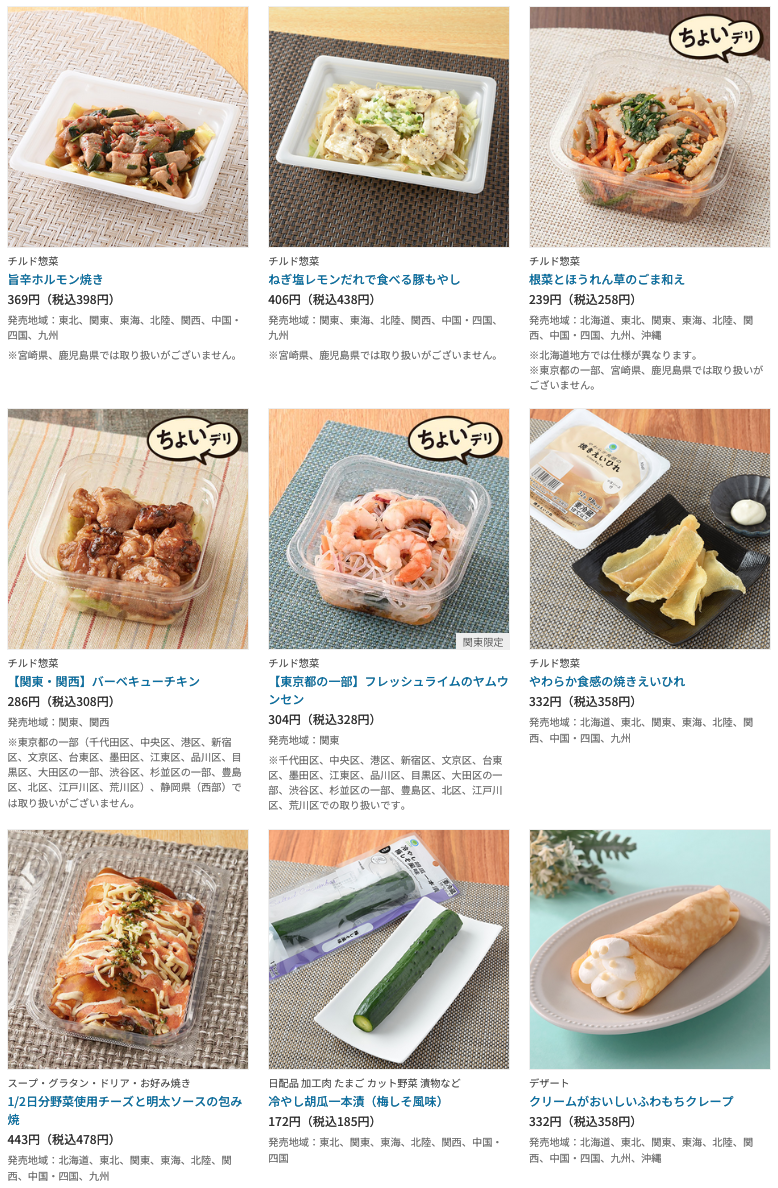
Task: Open ねぎ塩レモンだれで食べる豚もやし product link
Action: coord(364,279)
